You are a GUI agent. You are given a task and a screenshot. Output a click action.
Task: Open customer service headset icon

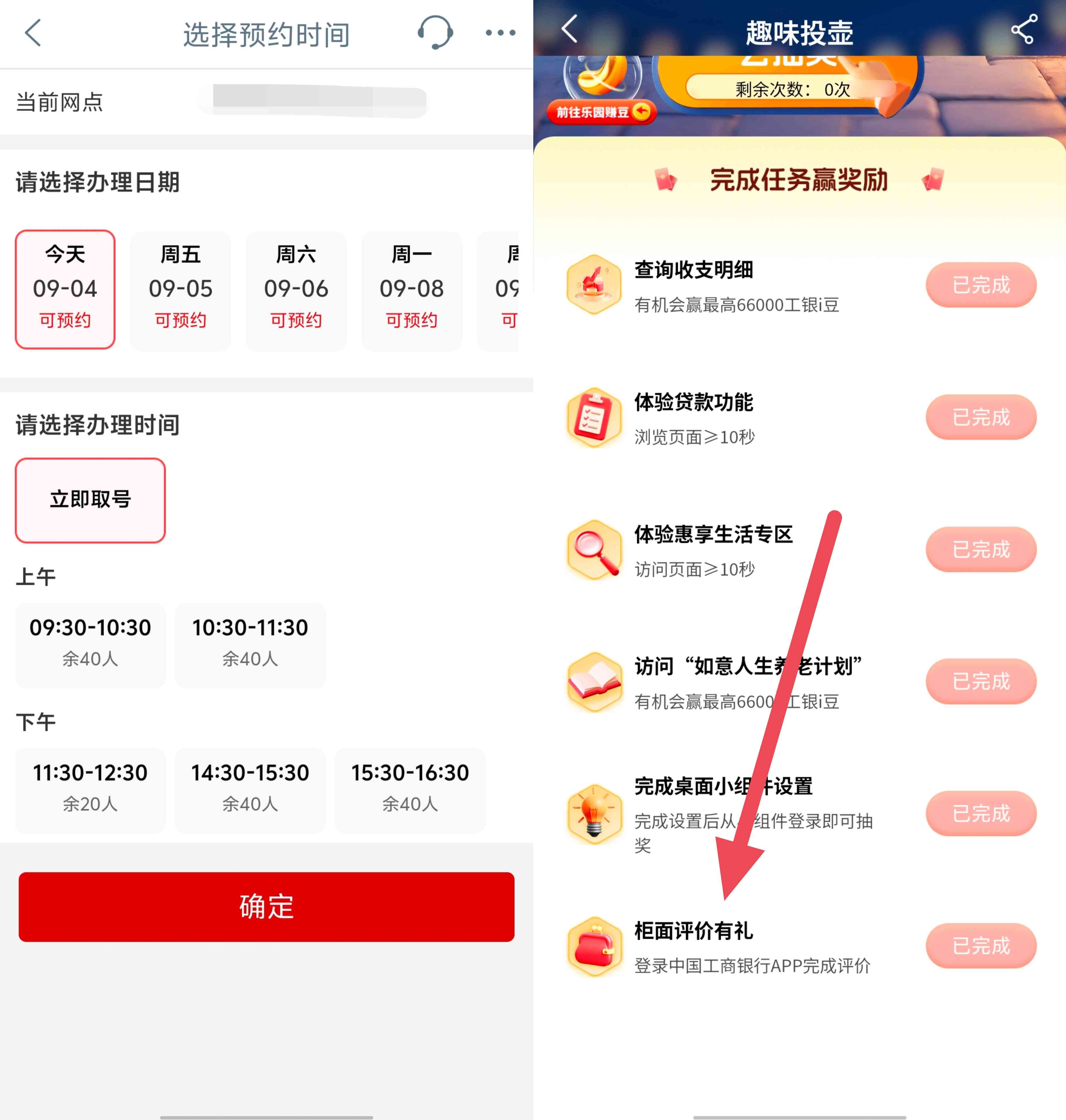click(435, 32)
